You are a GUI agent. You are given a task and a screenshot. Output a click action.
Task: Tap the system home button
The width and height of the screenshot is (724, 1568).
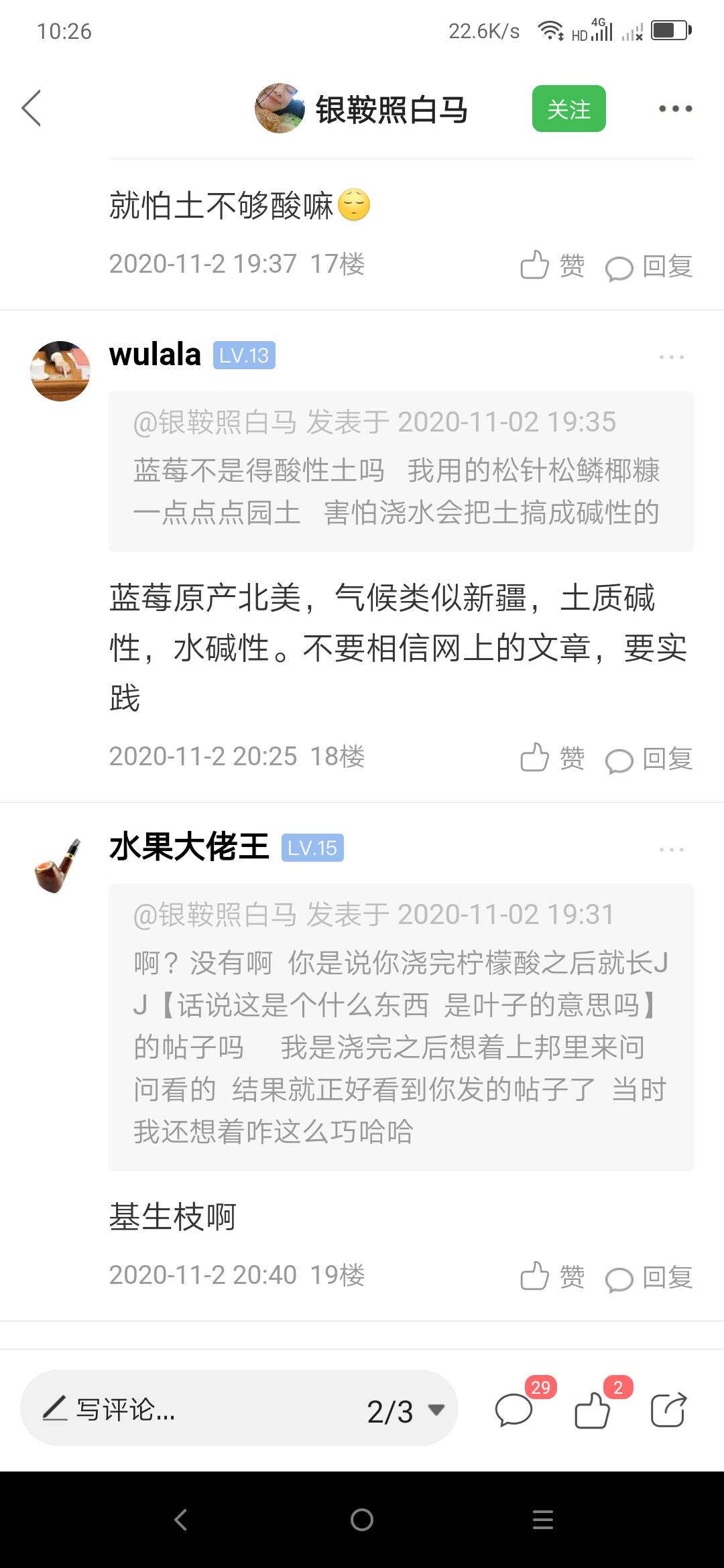[x=362, y=1520]
